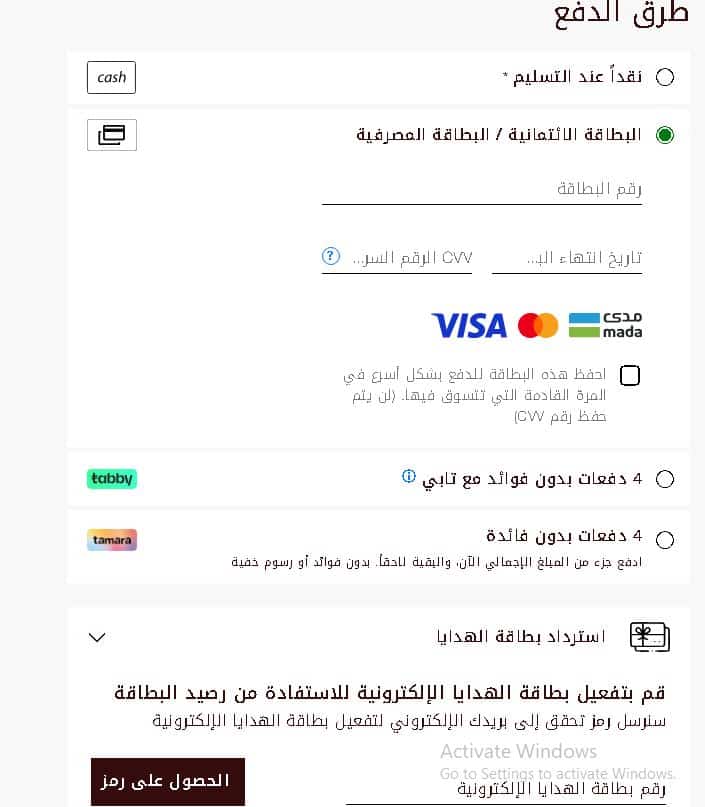Check the save this card checkbox
The height and width of the screenshot is (807, 705).
click(630, 375)
